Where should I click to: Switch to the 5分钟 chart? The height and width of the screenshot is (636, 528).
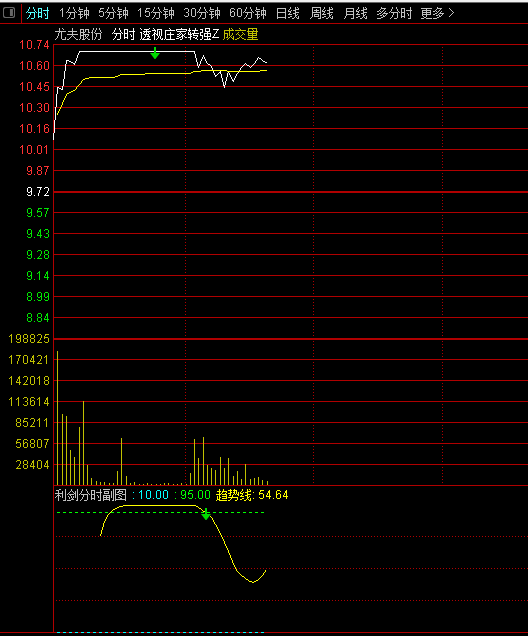[x=113, y=13]
